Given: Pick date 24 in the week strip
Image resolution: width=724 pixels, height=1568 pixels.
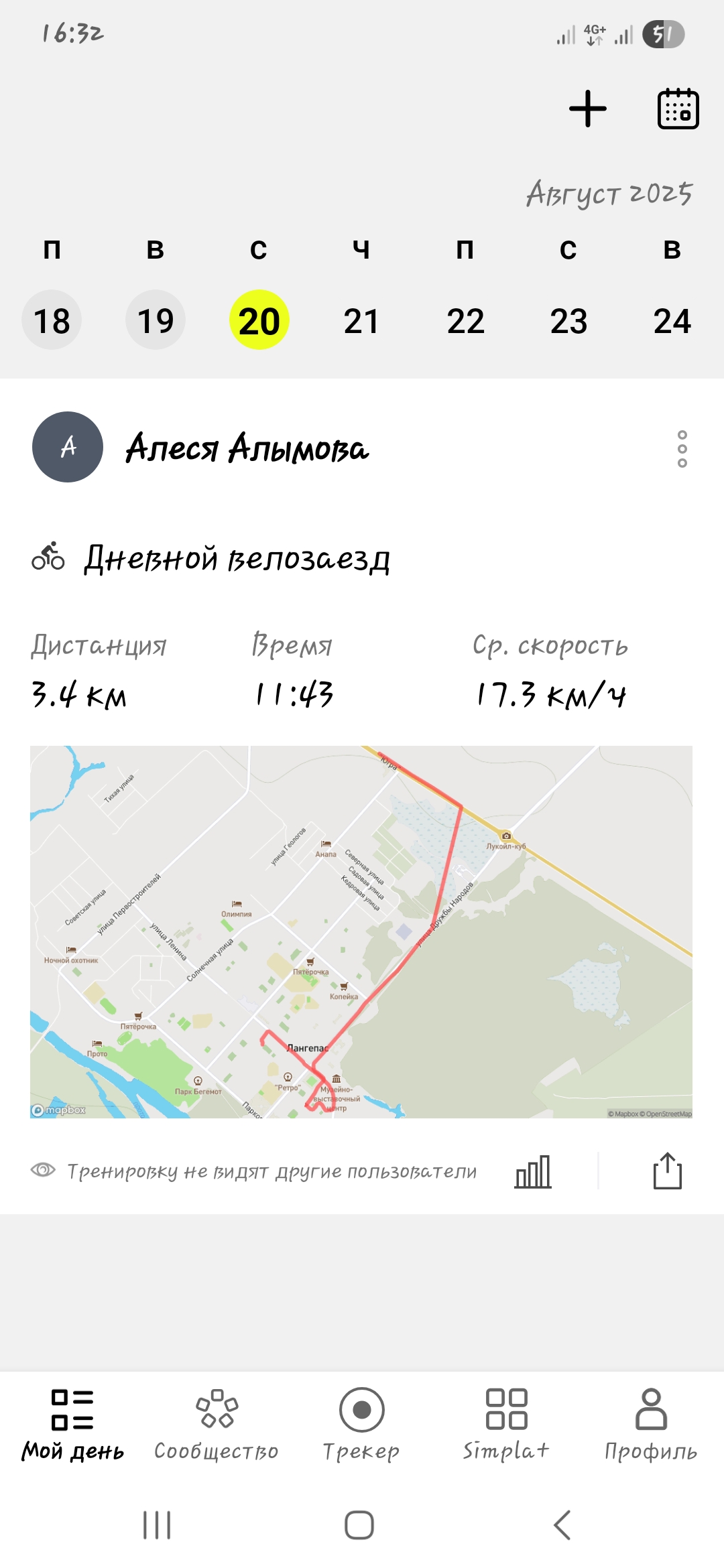Looking at the screenshot, I should 672,320.
